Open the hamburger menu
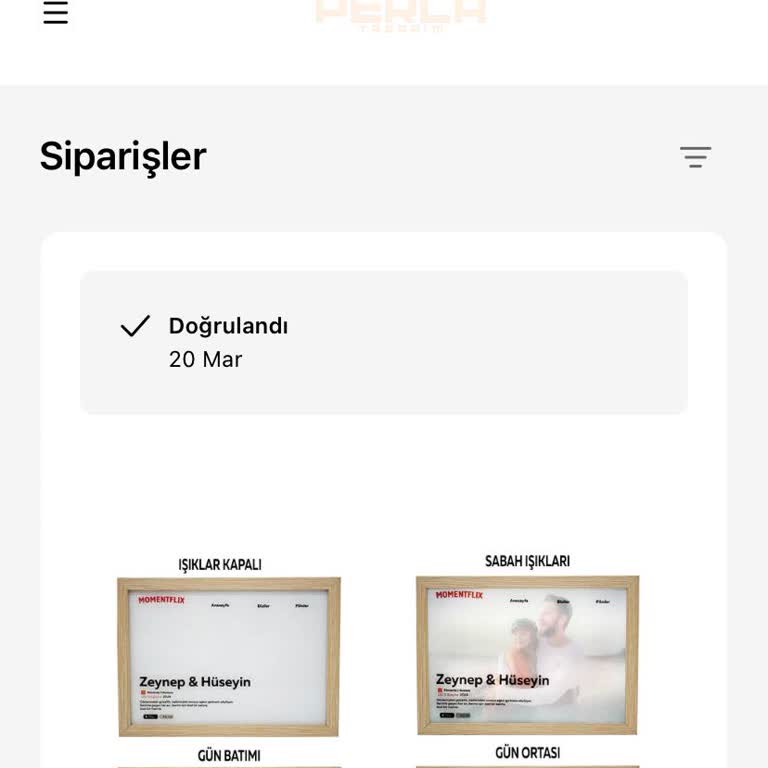 [x=56, y=13]
